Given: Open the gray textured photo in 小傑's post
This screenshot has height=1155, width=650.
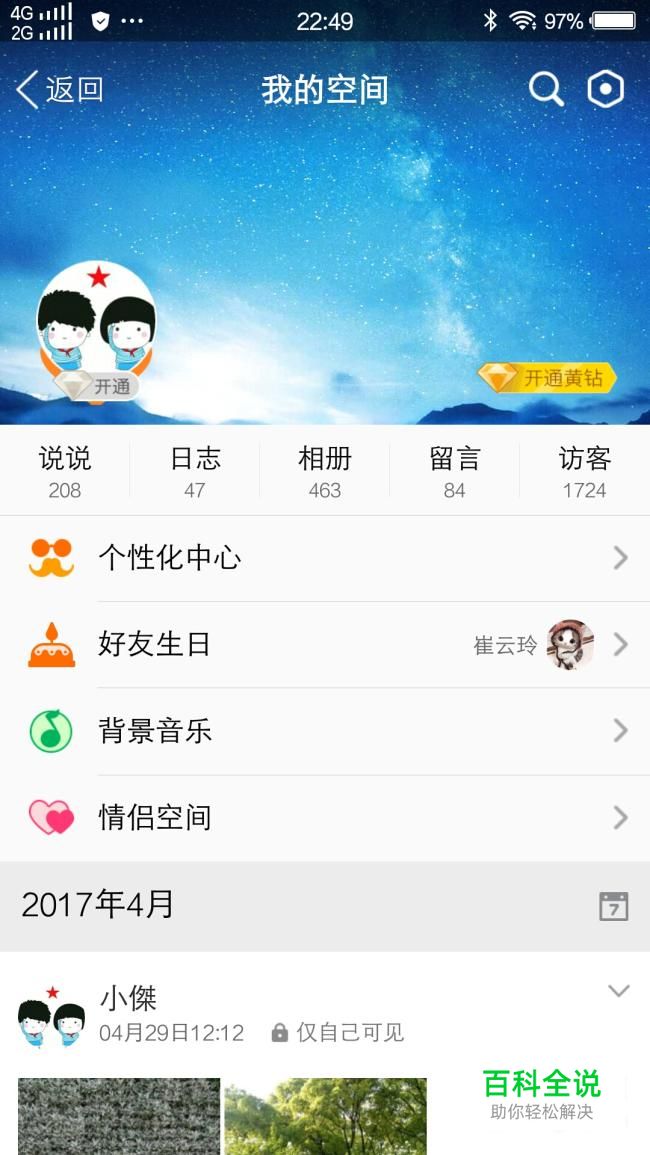Looking at the screenshot, I should pos(119,1116).
